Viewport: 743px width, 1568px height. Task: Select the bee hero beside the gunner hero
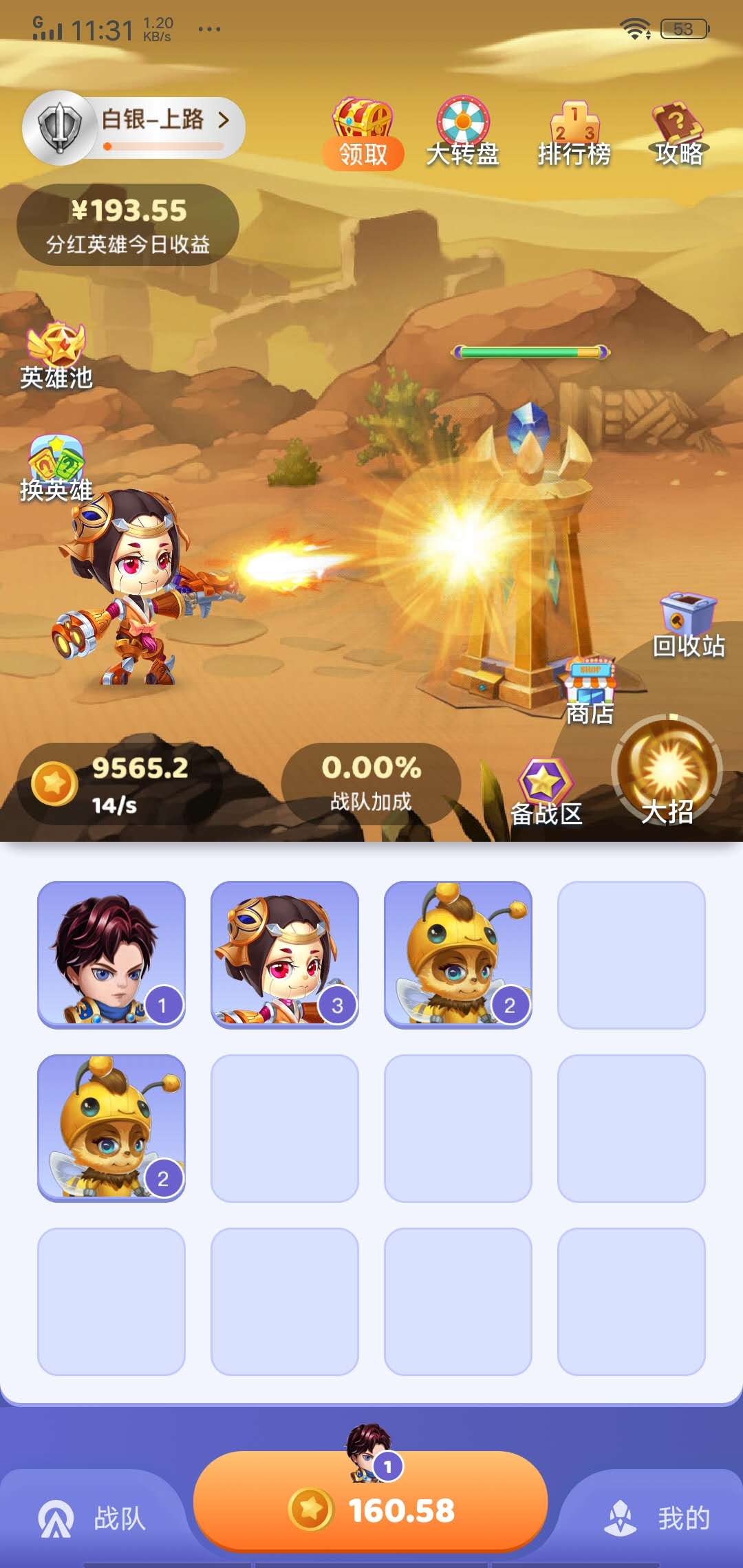458,955
